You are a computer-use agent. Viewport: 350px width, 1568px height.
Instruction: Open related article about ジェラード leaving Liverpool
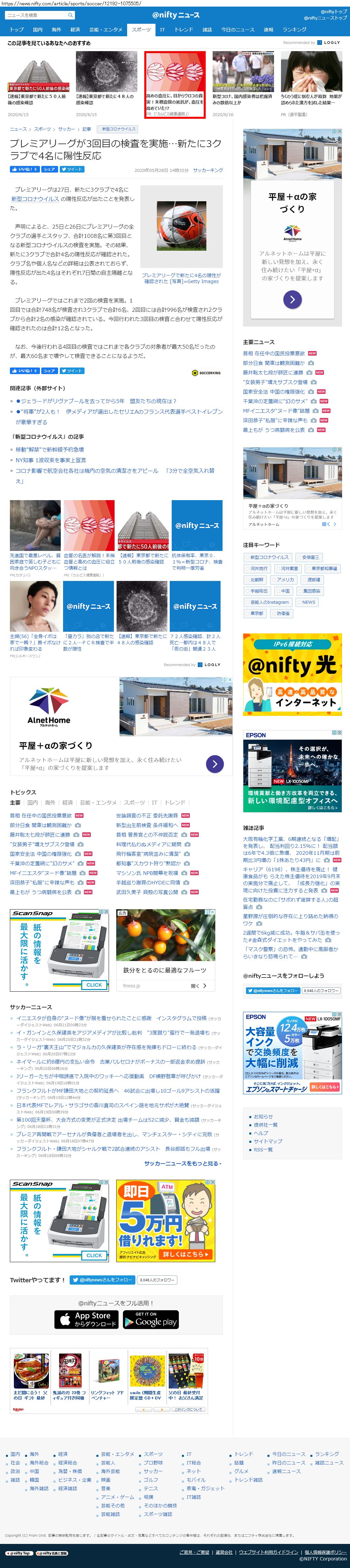pyautogui.click(x=96, y=401)
